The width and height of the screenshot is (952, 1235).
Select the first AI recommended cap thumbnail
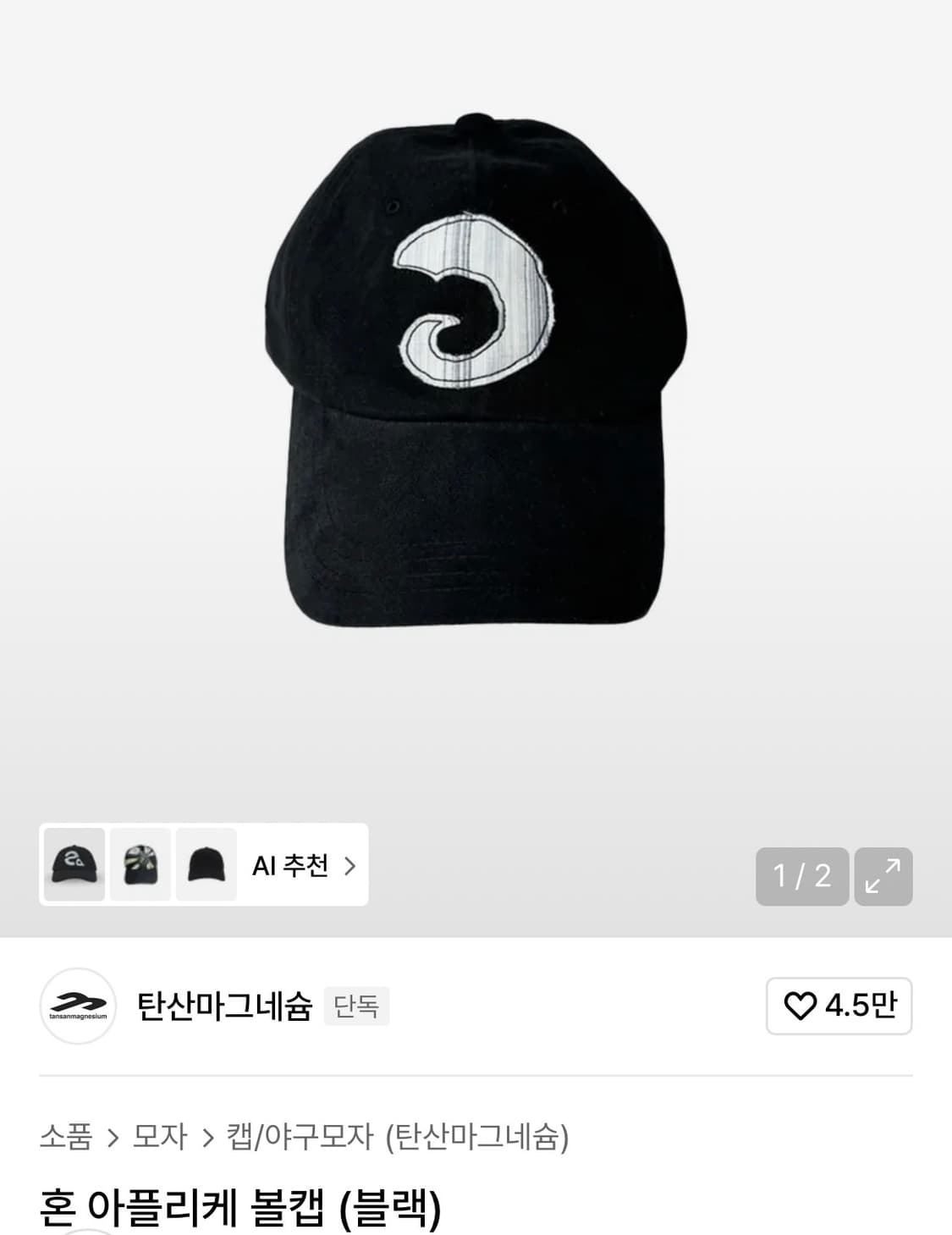73,866
